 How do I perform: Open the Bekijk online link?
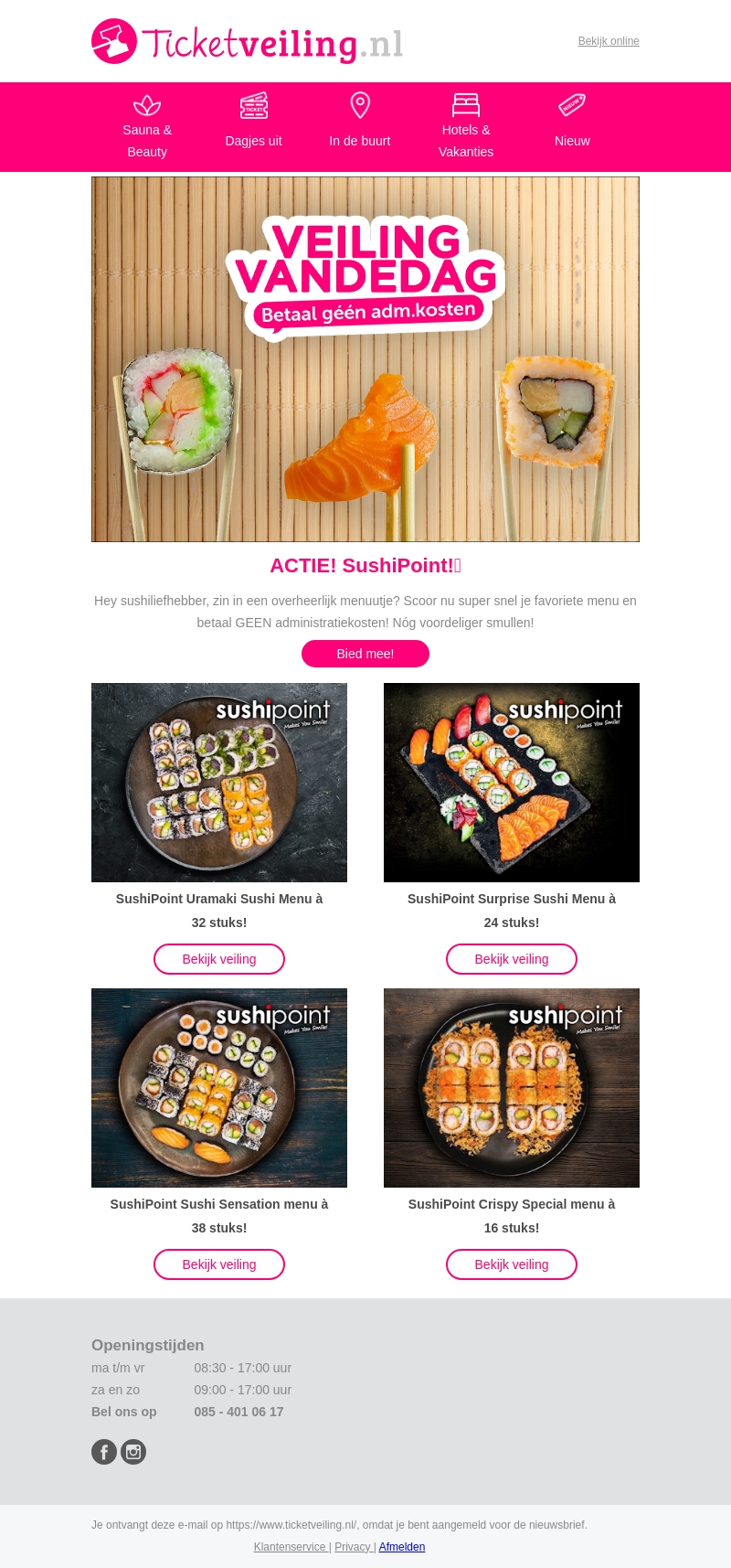[609, 41]
